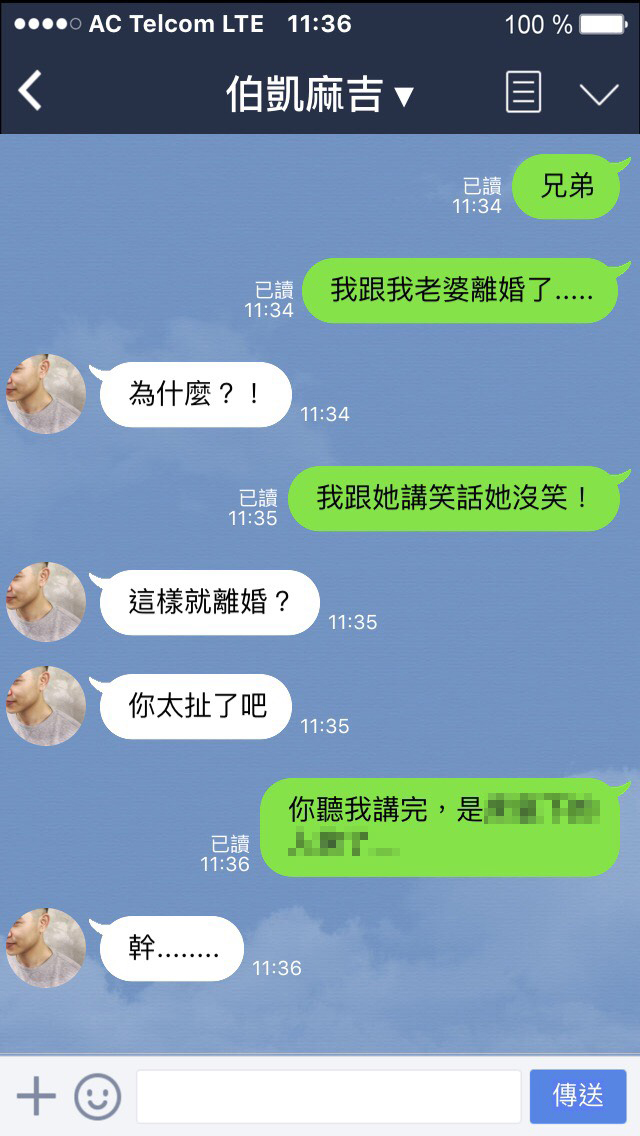Tap the 傳送 send button
Image resolution: width=640 pixels, height=1136 pixels.
[x=578, y=1096]
